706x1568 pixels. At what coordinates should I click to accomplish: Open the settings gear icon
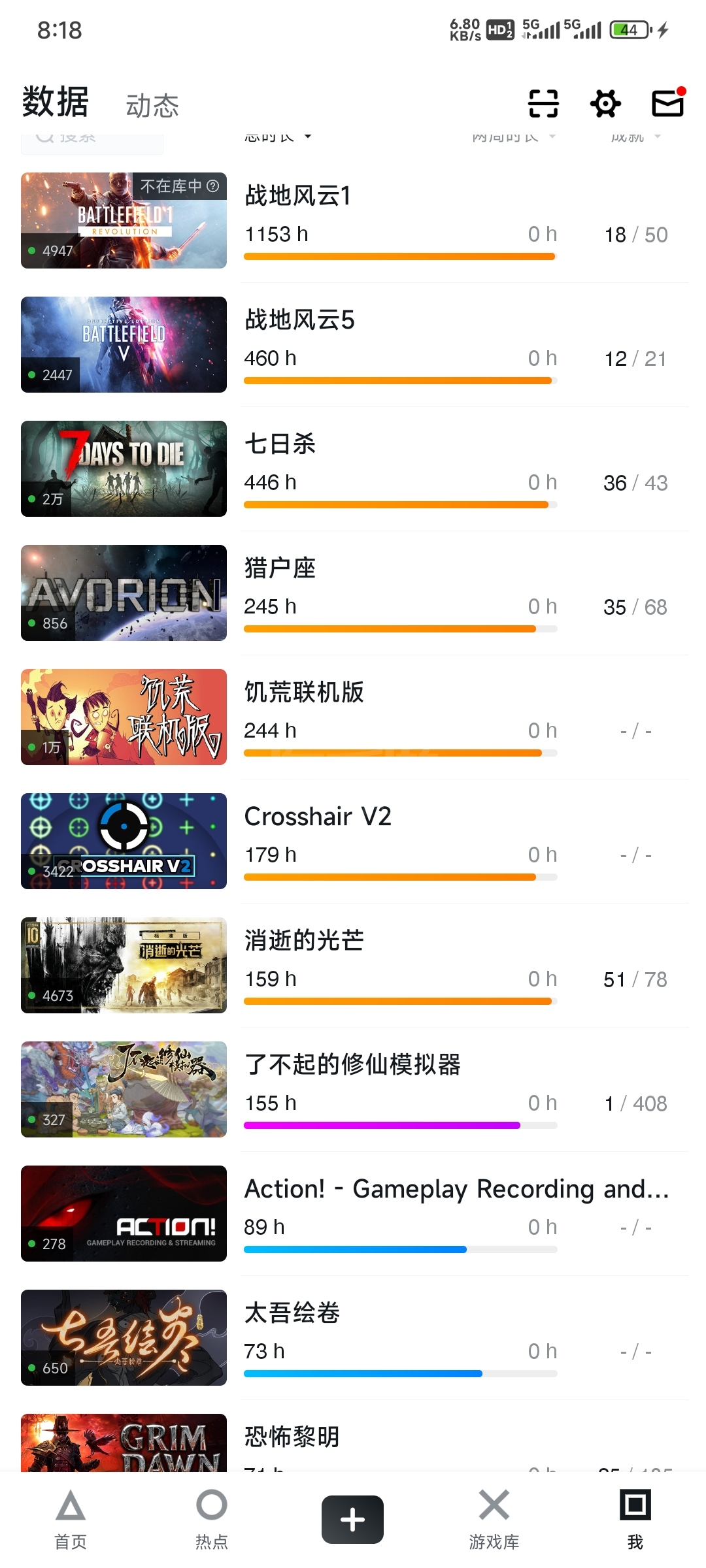[605, 104]
